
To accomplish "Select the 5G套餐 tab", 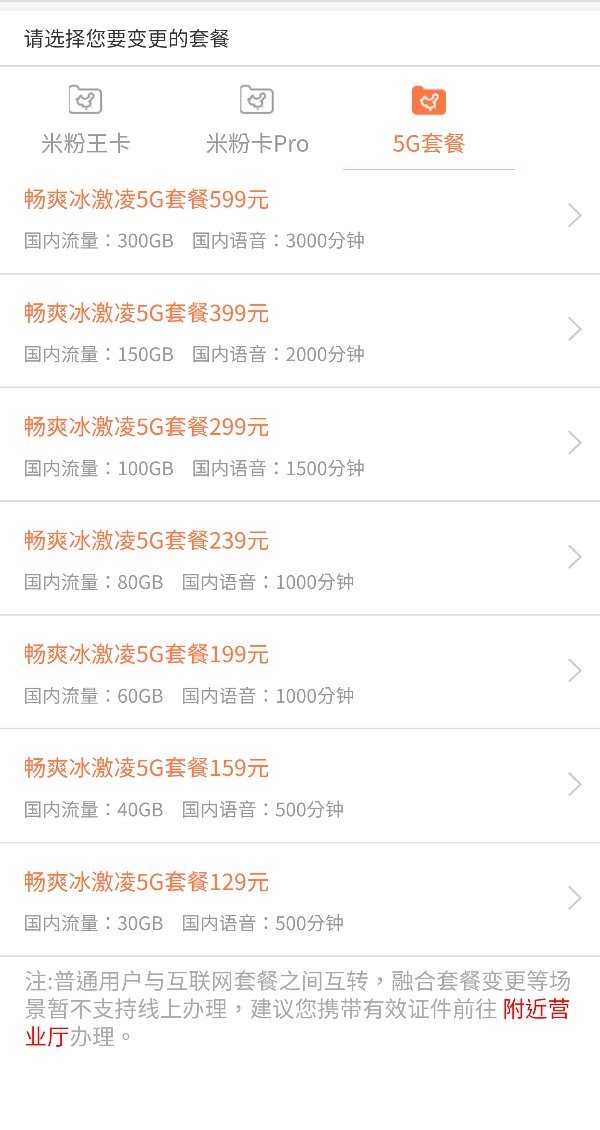I will [x=429, y=122].
